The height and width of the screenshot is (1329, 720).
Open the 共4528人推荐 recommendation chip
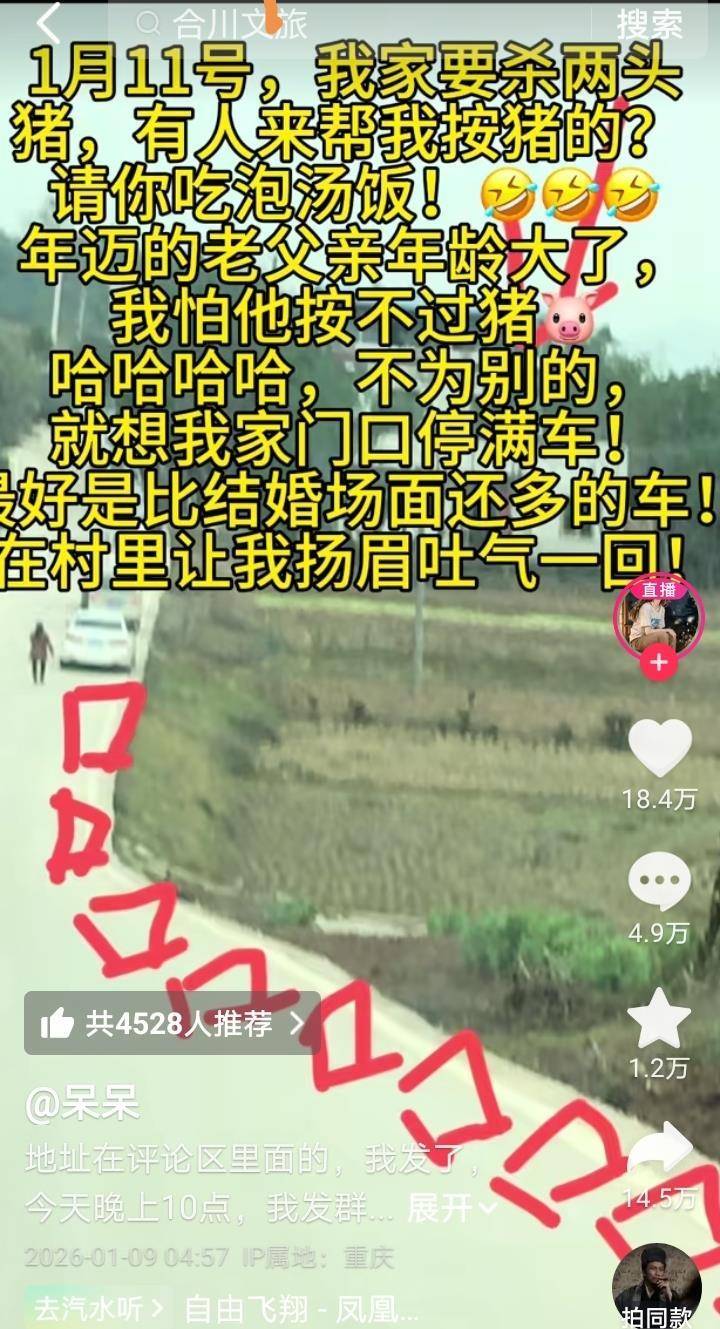[172, 1023]
